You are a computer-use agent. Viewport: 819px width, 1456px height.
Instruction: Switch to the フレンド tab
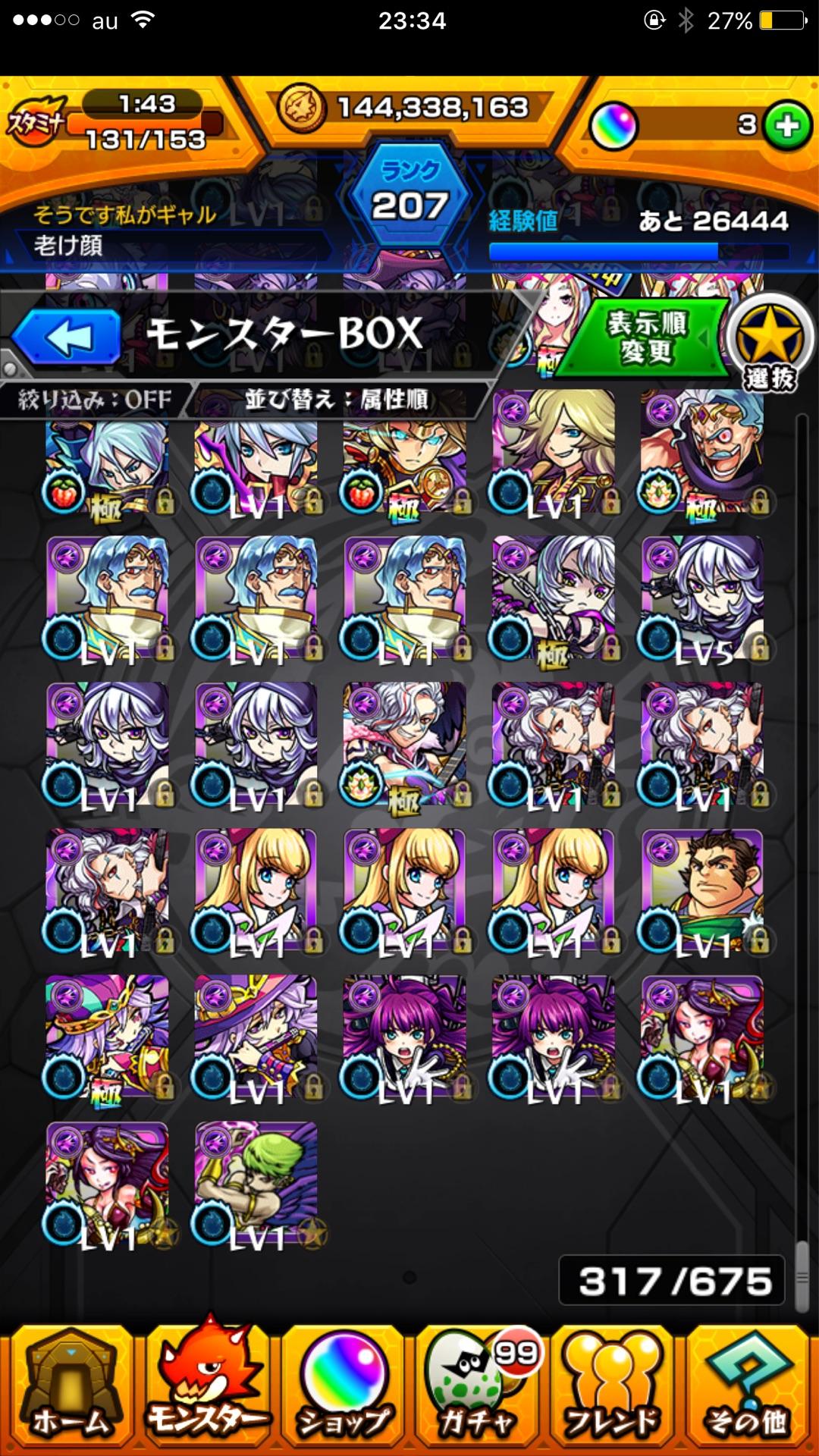coord(614,1389)
